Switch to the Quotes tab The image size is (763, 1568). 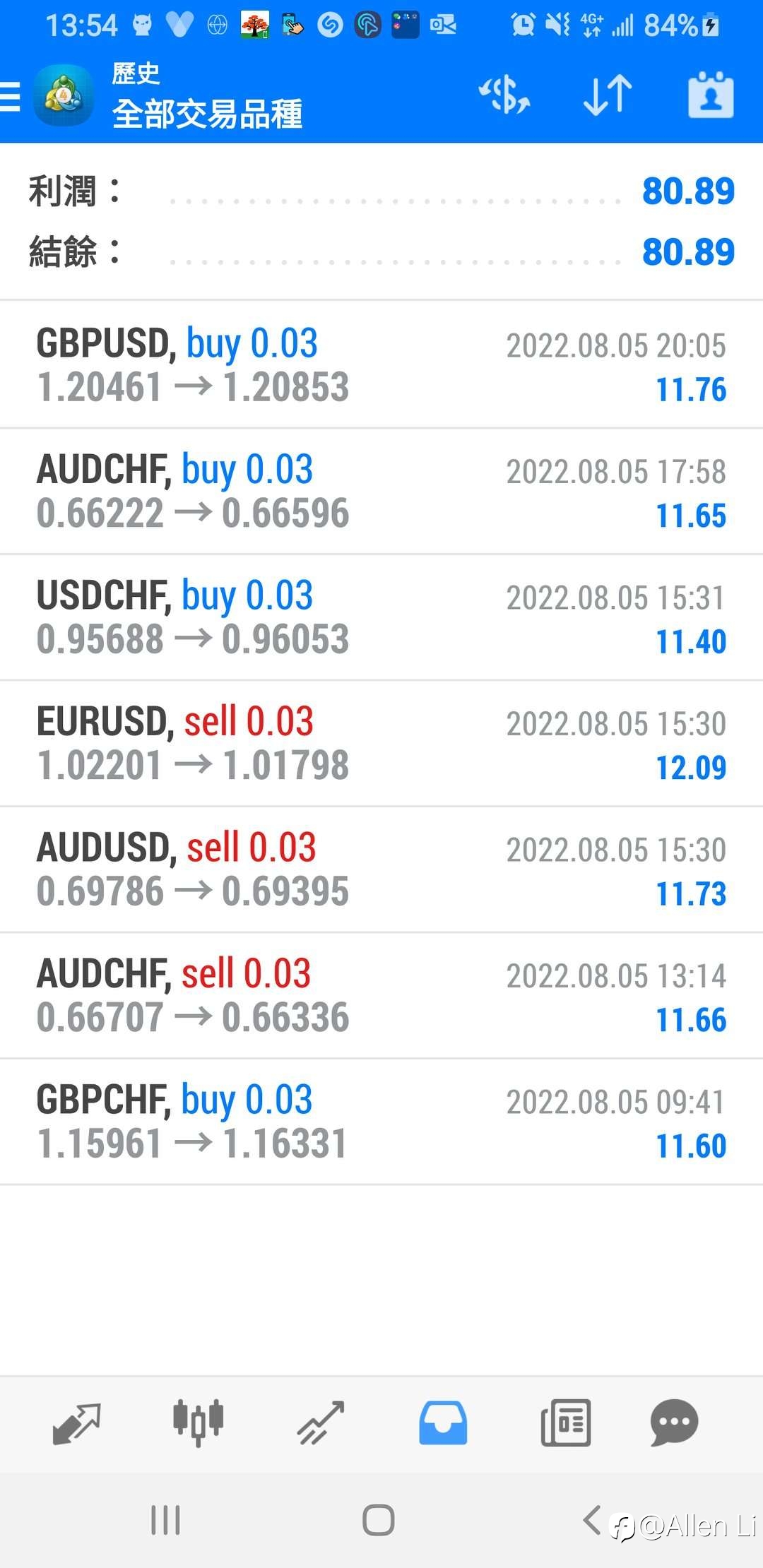point(77,1423)
